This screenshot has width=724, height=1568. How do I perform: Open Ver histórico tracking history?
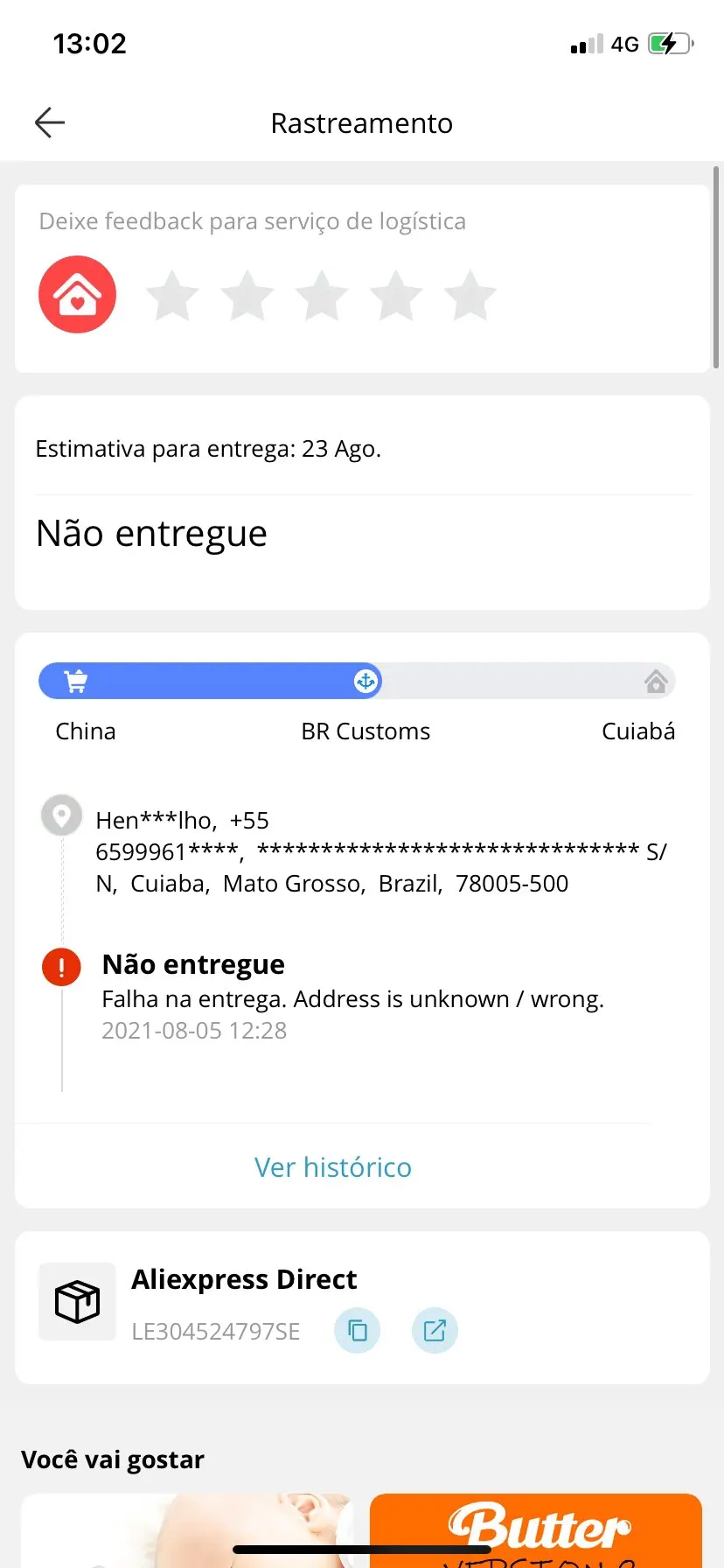(332, 1167)
